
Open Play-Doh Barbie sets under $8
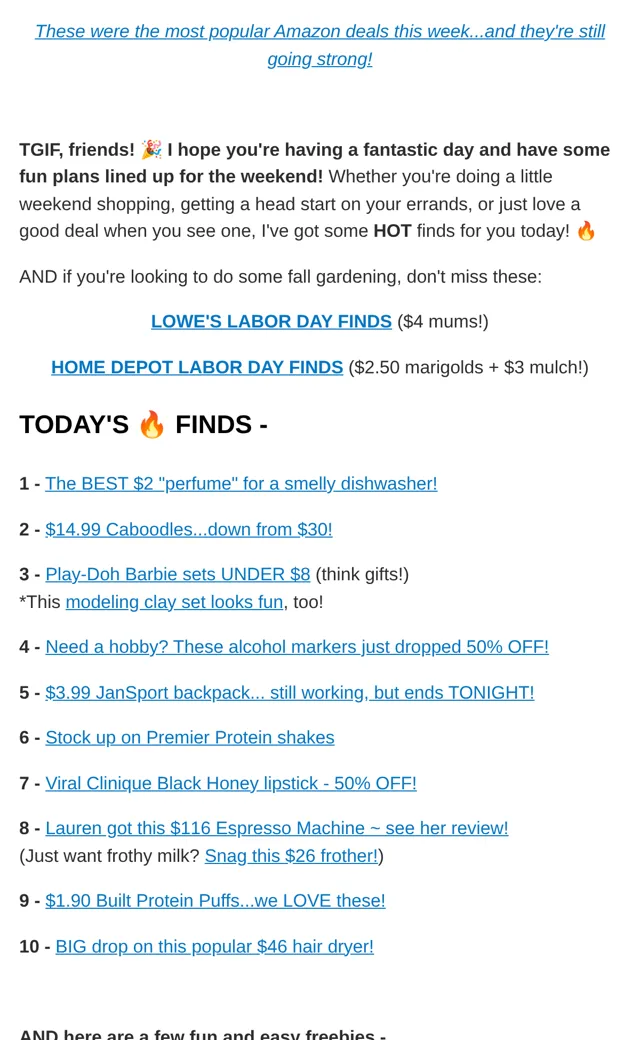178,574
